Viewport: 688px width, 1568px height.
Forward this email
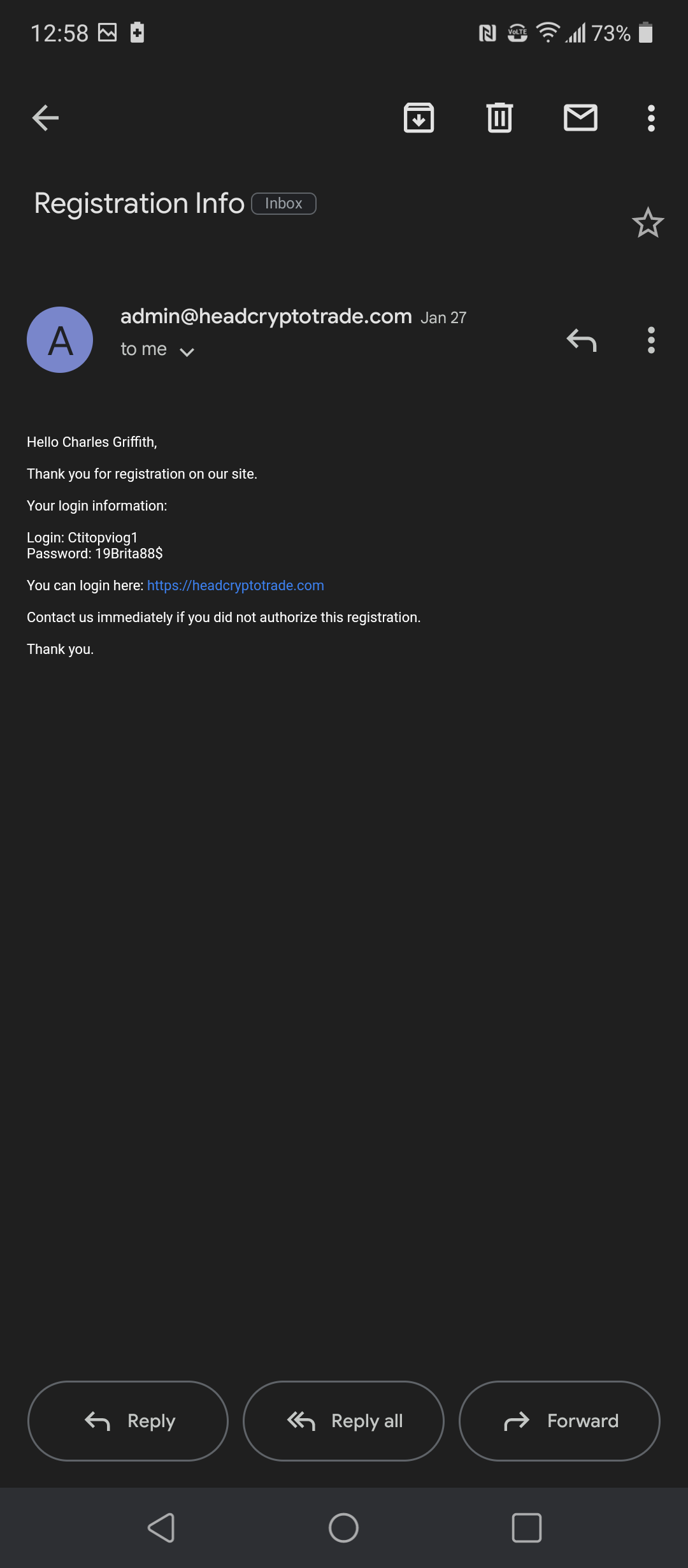pyautogui.click(x=559, y=1421)
